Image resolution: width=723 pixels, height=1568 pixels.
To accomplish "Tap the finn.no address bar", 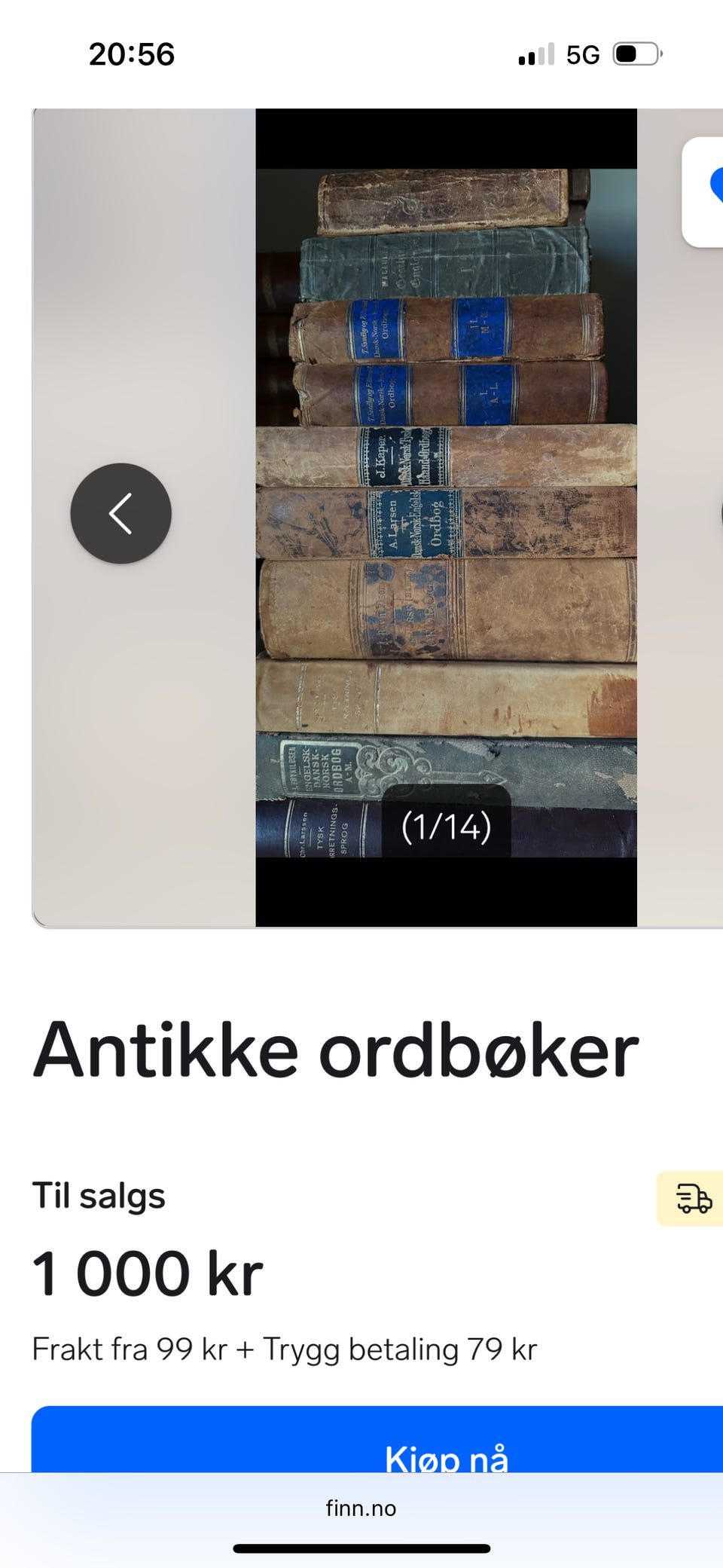I will click(x=361, y=1508).
